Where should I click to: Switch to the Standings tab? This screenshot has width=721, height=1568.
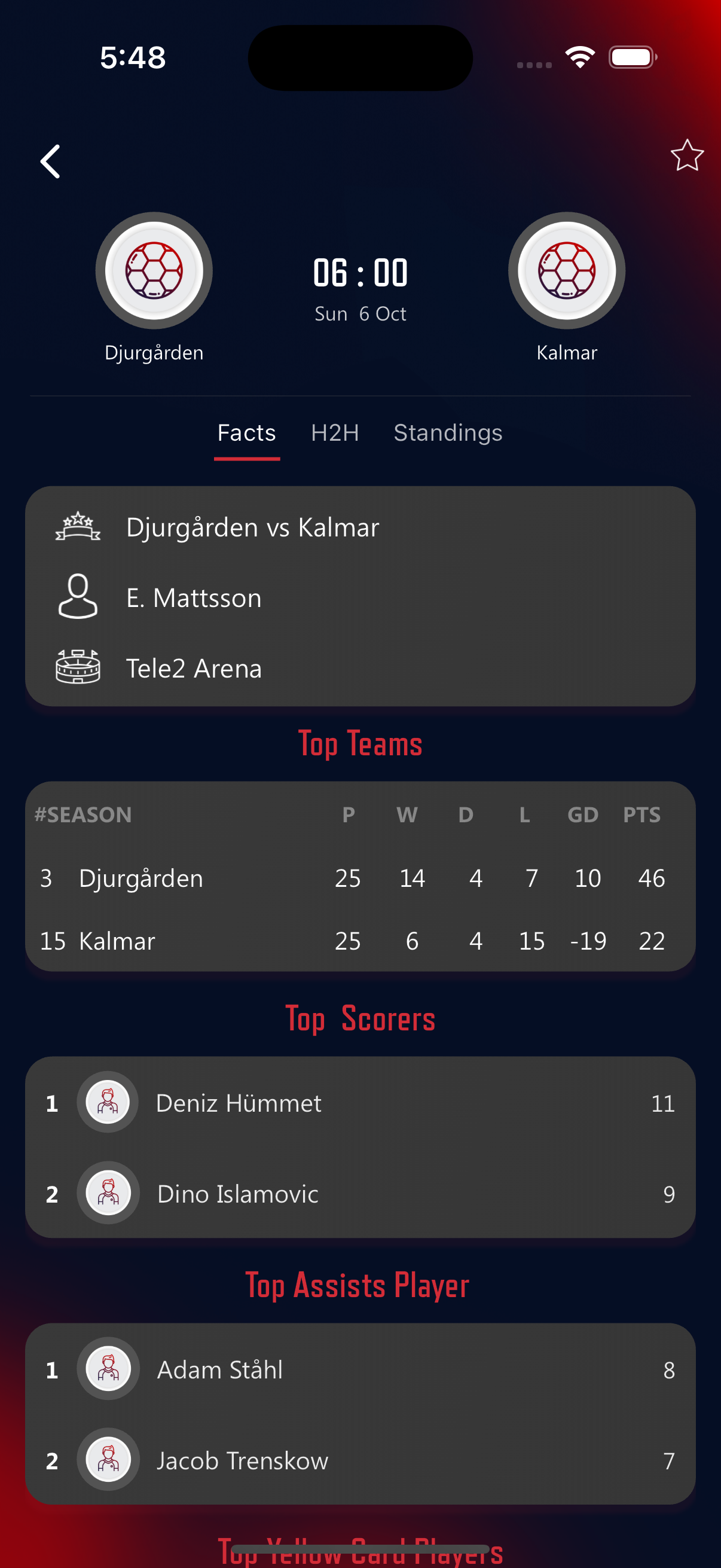click(448, 432)
